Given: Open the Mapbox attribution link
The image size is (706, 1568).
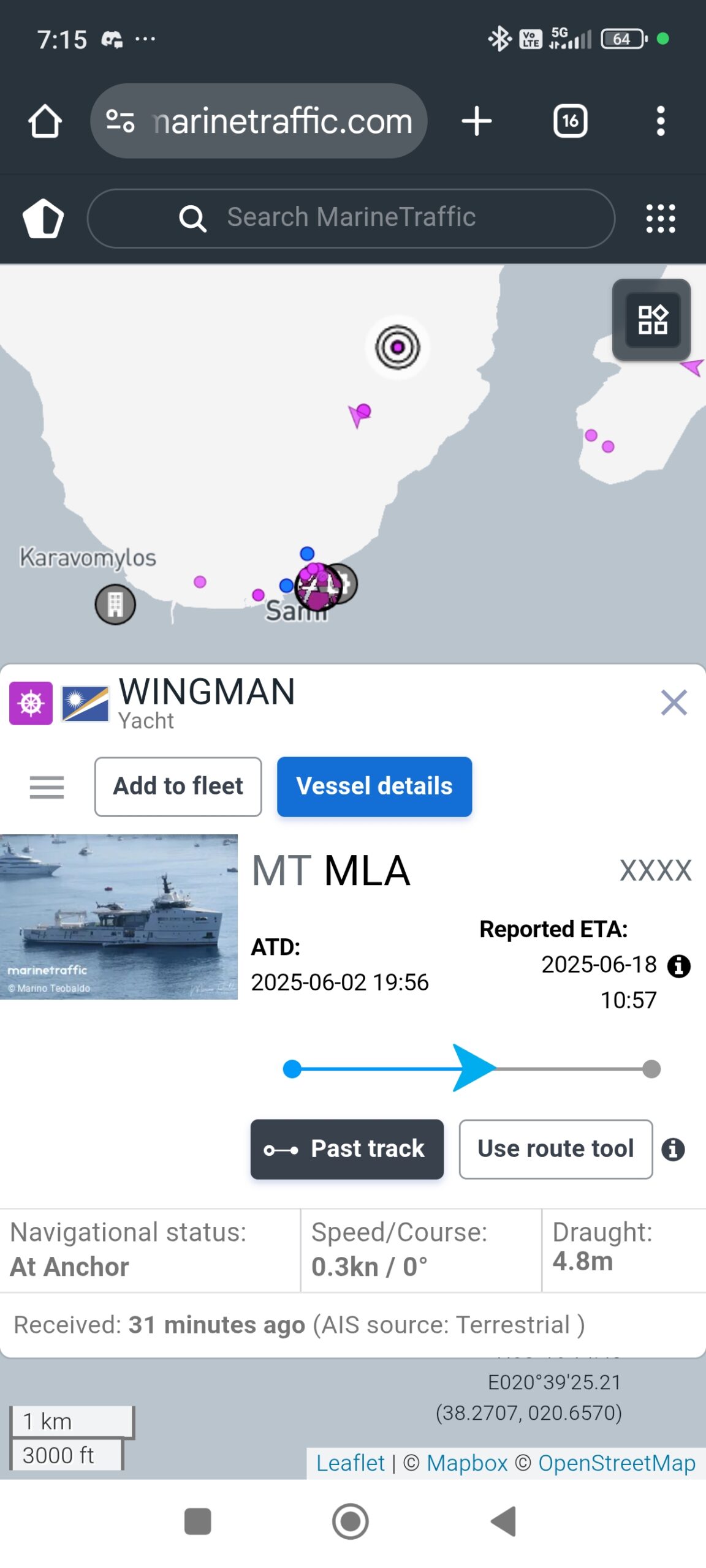Looking at the screenshot, I should (467, 1463).
